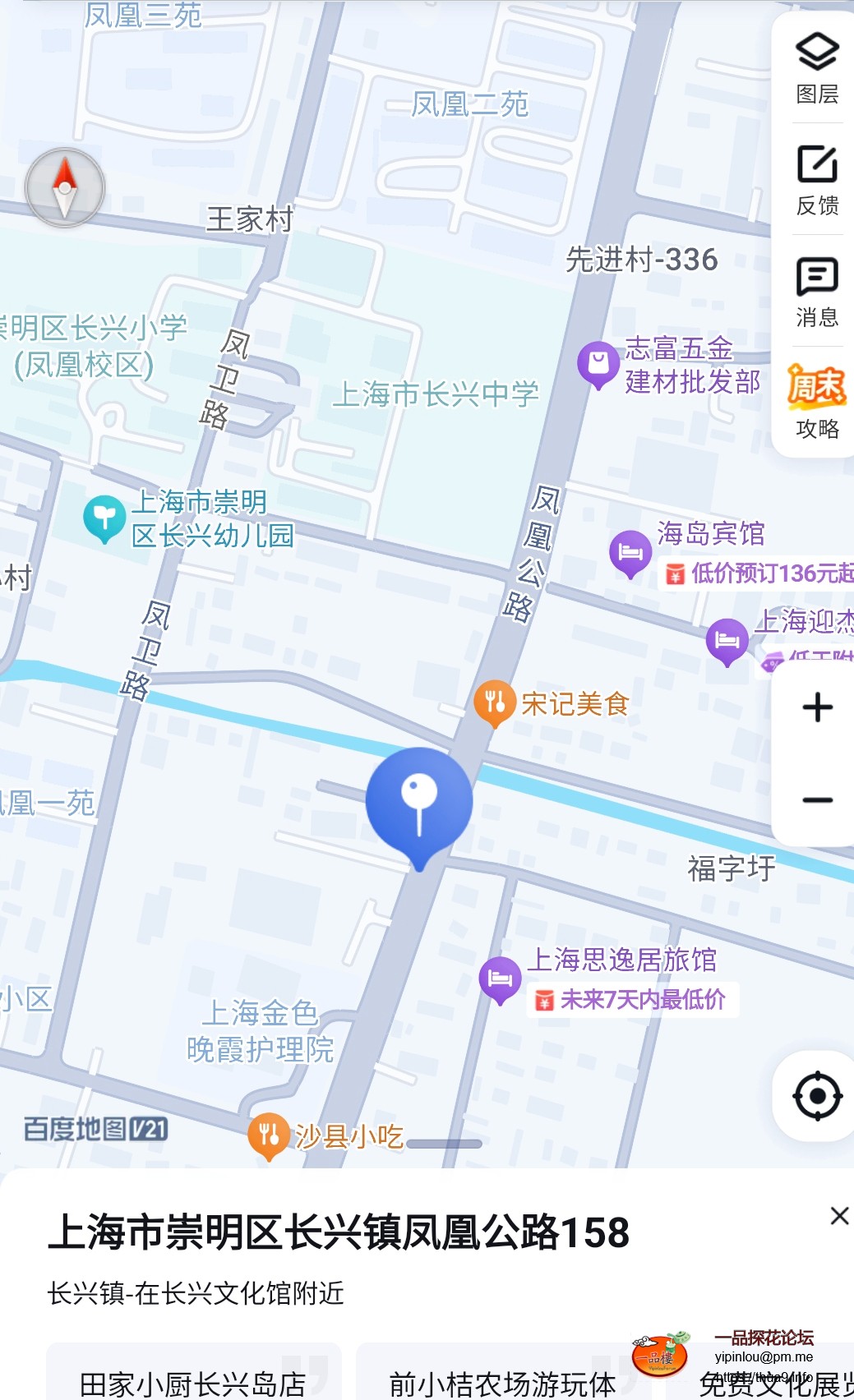Open nearby suggestion 田家小厨长兴岛店
The image size is (854, 1400).
(193, 1380)
